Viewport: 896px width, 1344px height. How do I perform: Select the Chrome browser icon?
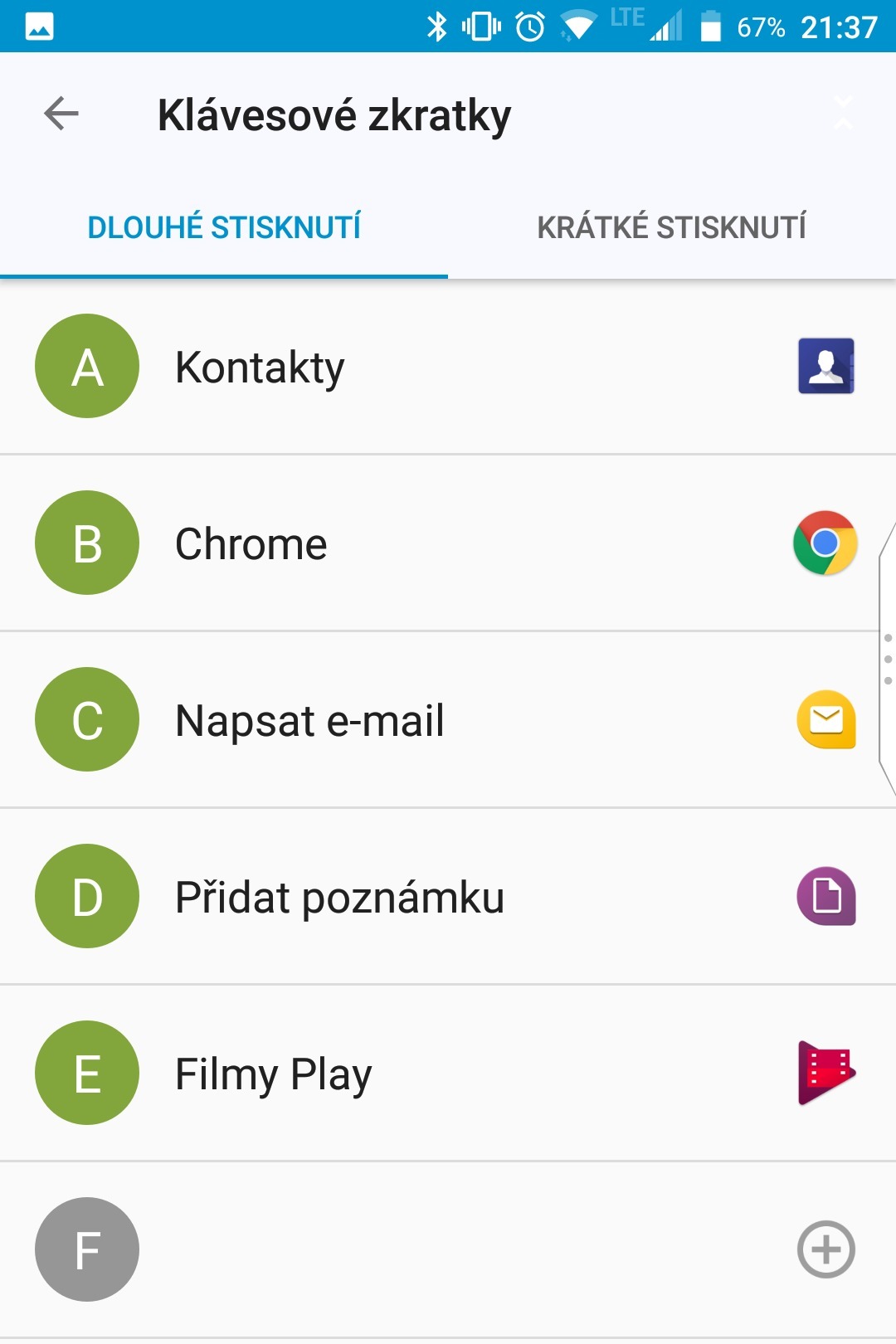(x=825, y=543)
